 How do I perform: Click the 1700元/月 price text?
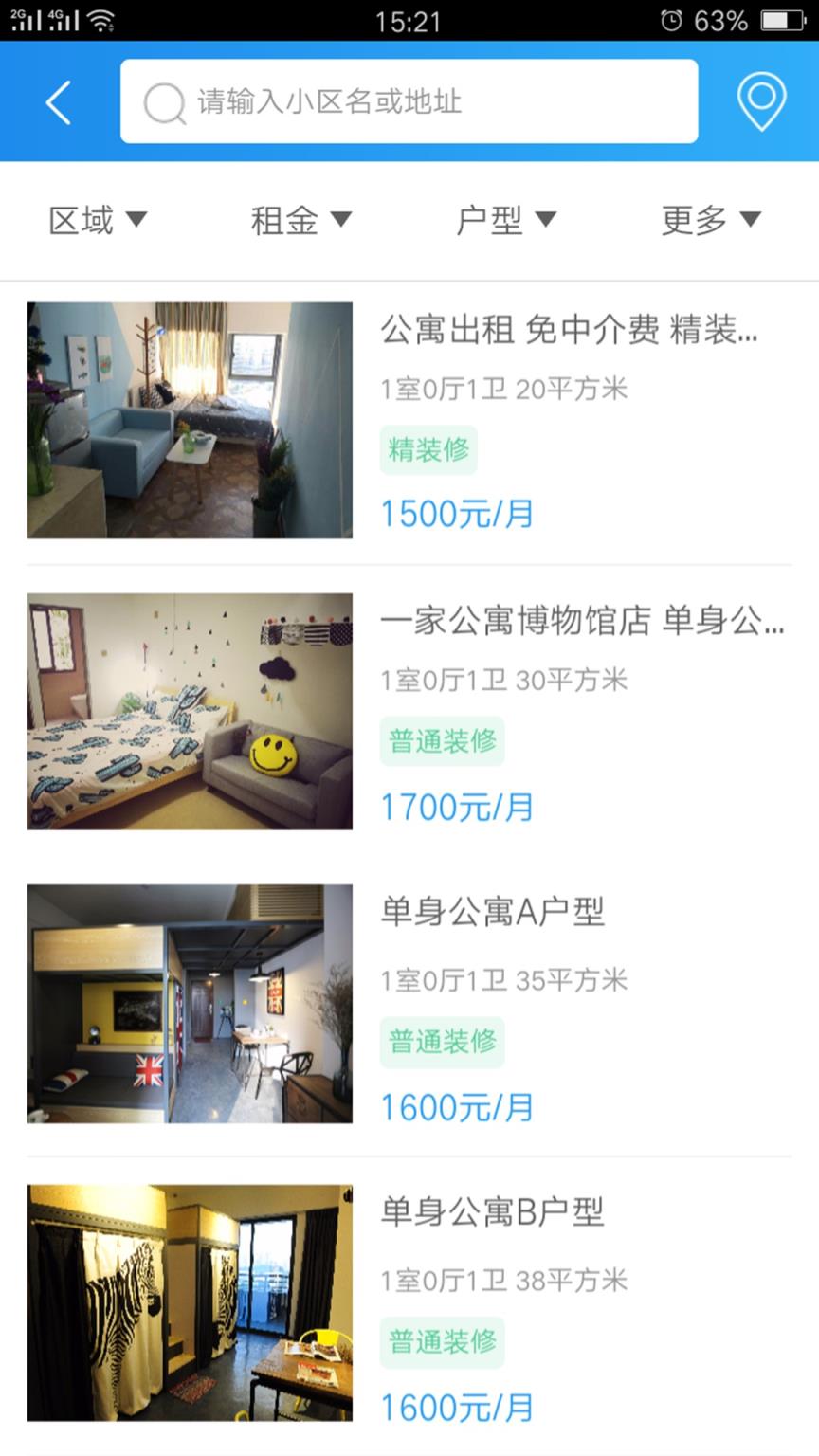click(x=457, y=807)
